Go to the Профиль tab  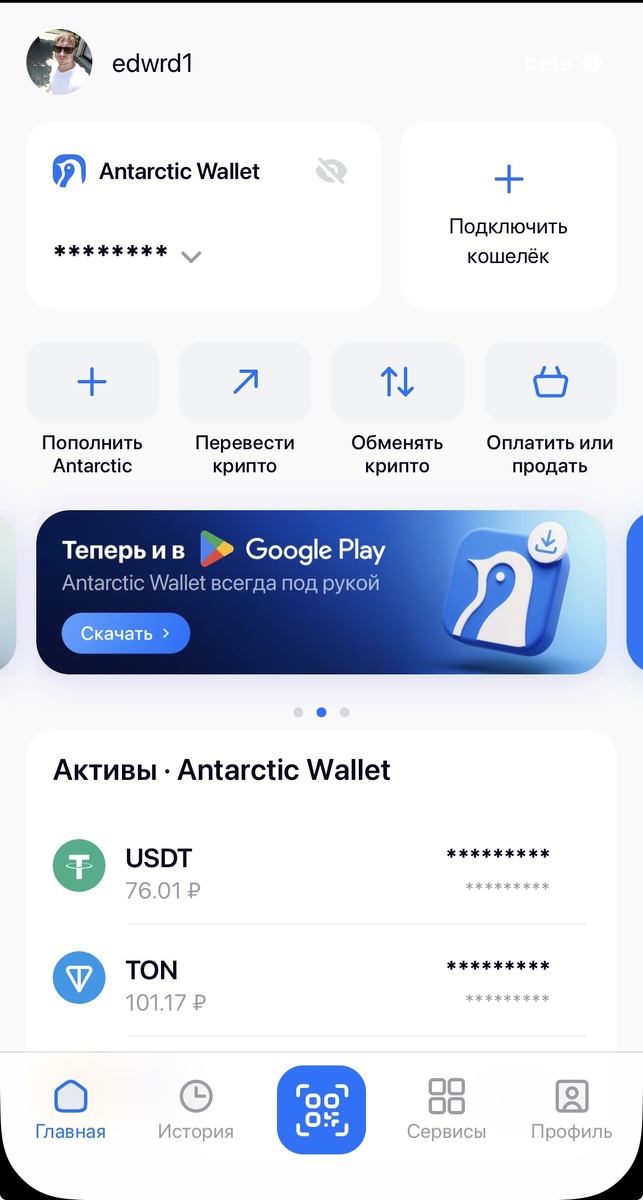point(571,1110)
